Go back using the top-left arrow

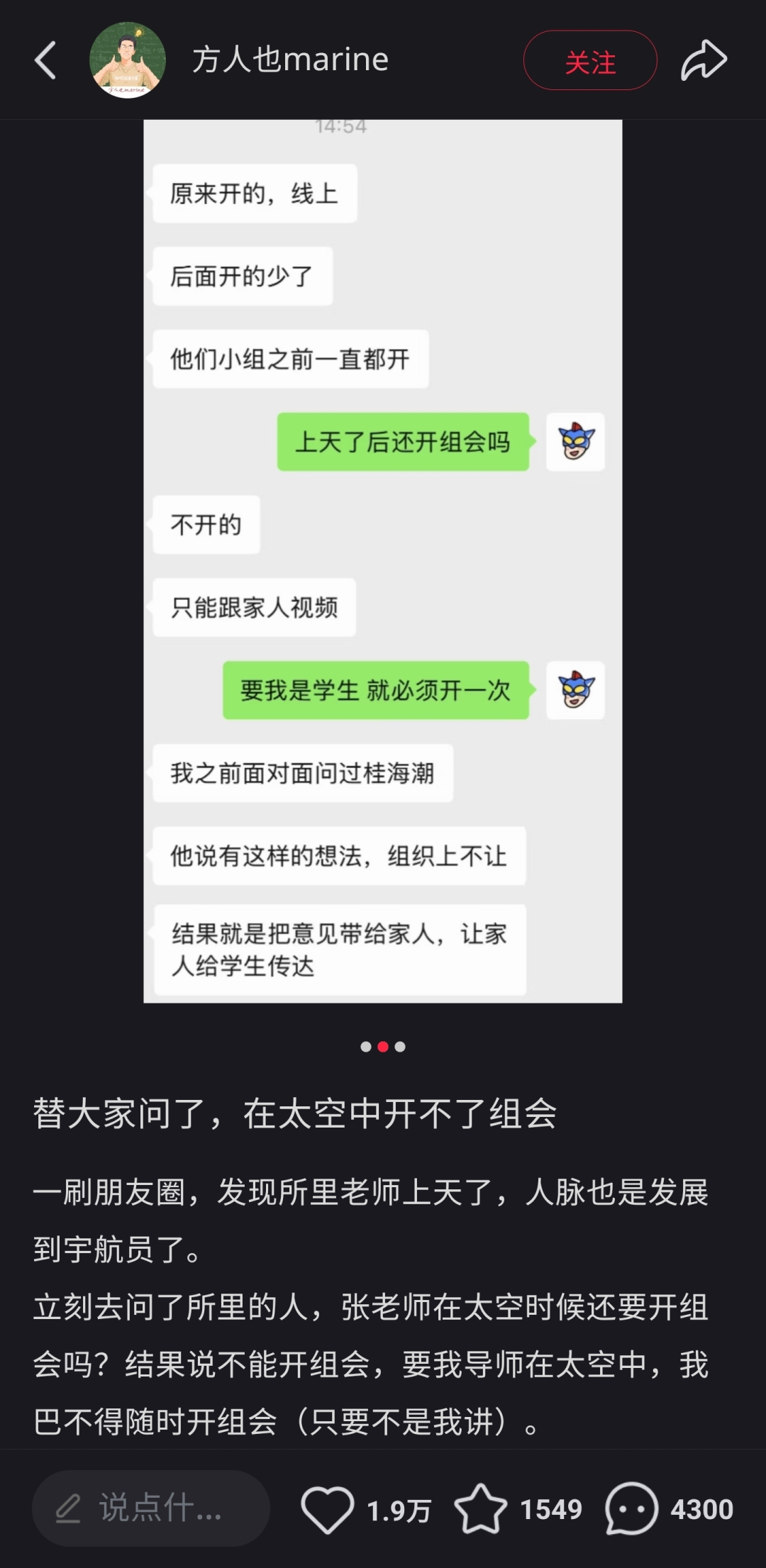pyautogui.click(x=45, y=60)
